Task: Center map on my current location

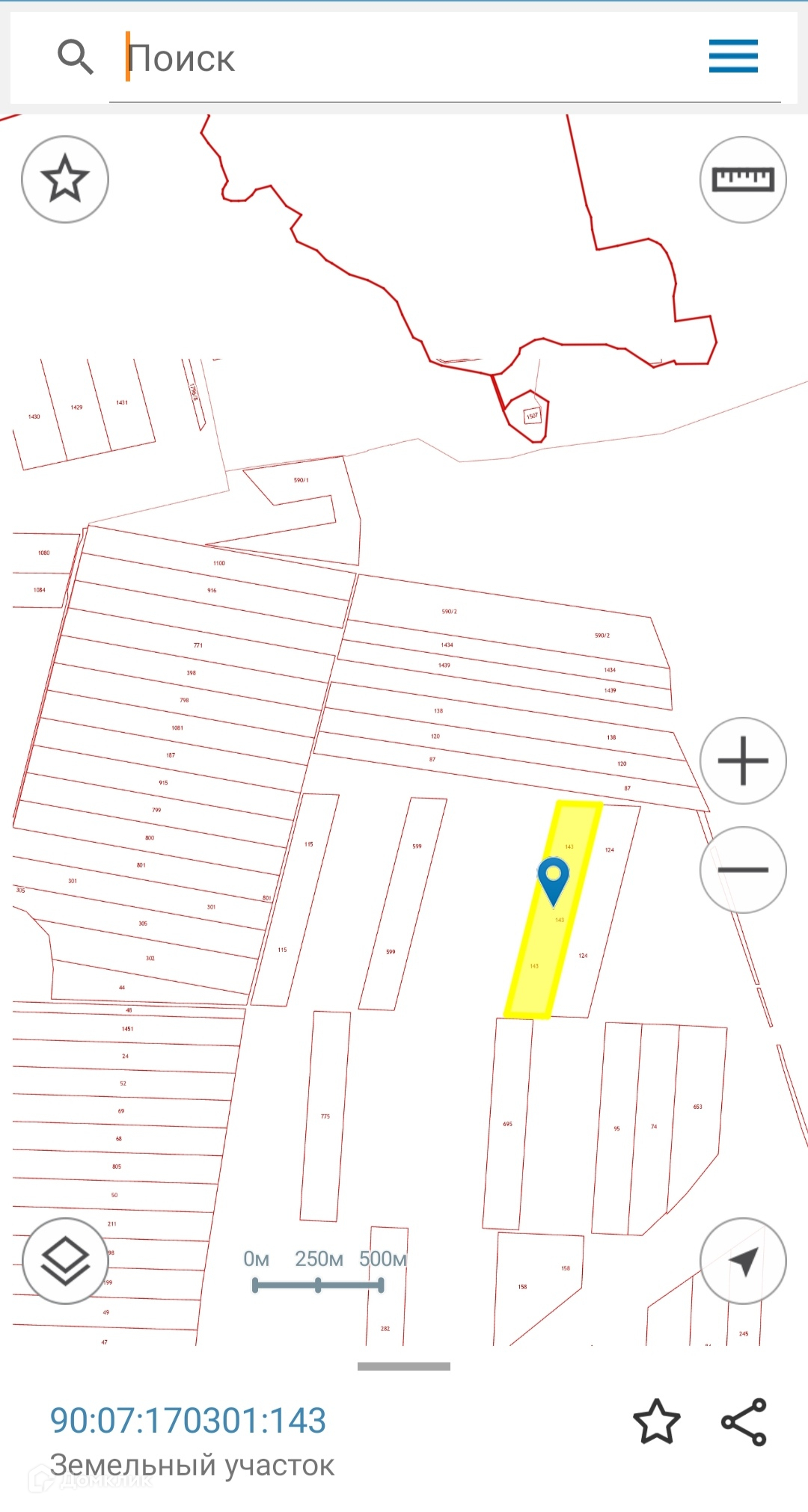Action: pyautogui.click(x=742, y=1261)
